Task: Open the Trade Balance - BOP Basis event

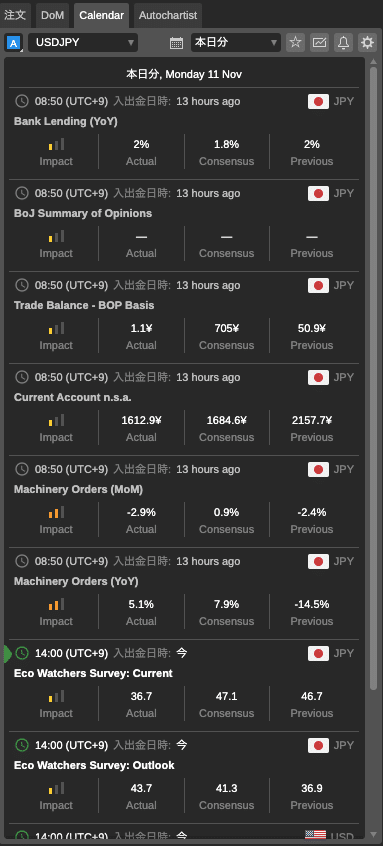Action: [183, 317]
